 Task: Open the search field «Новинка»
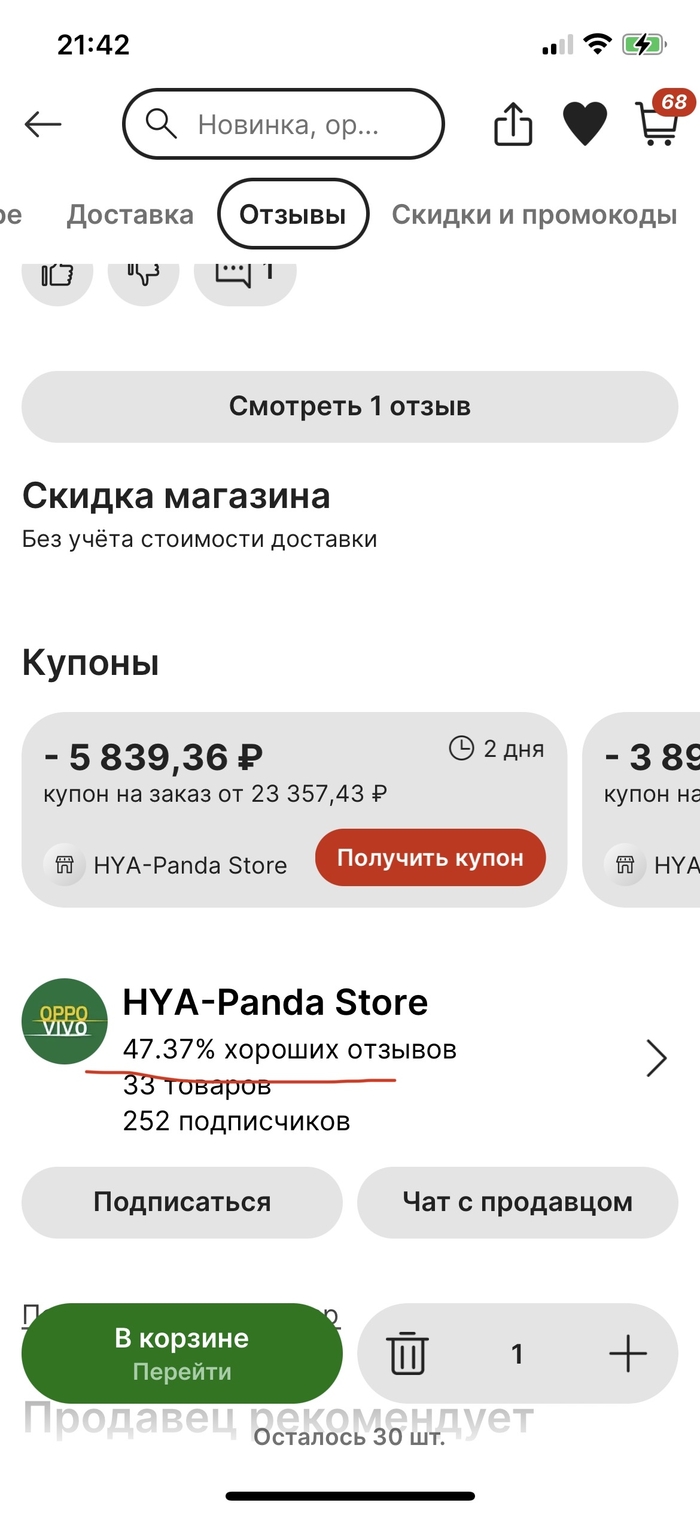point(283,125)
